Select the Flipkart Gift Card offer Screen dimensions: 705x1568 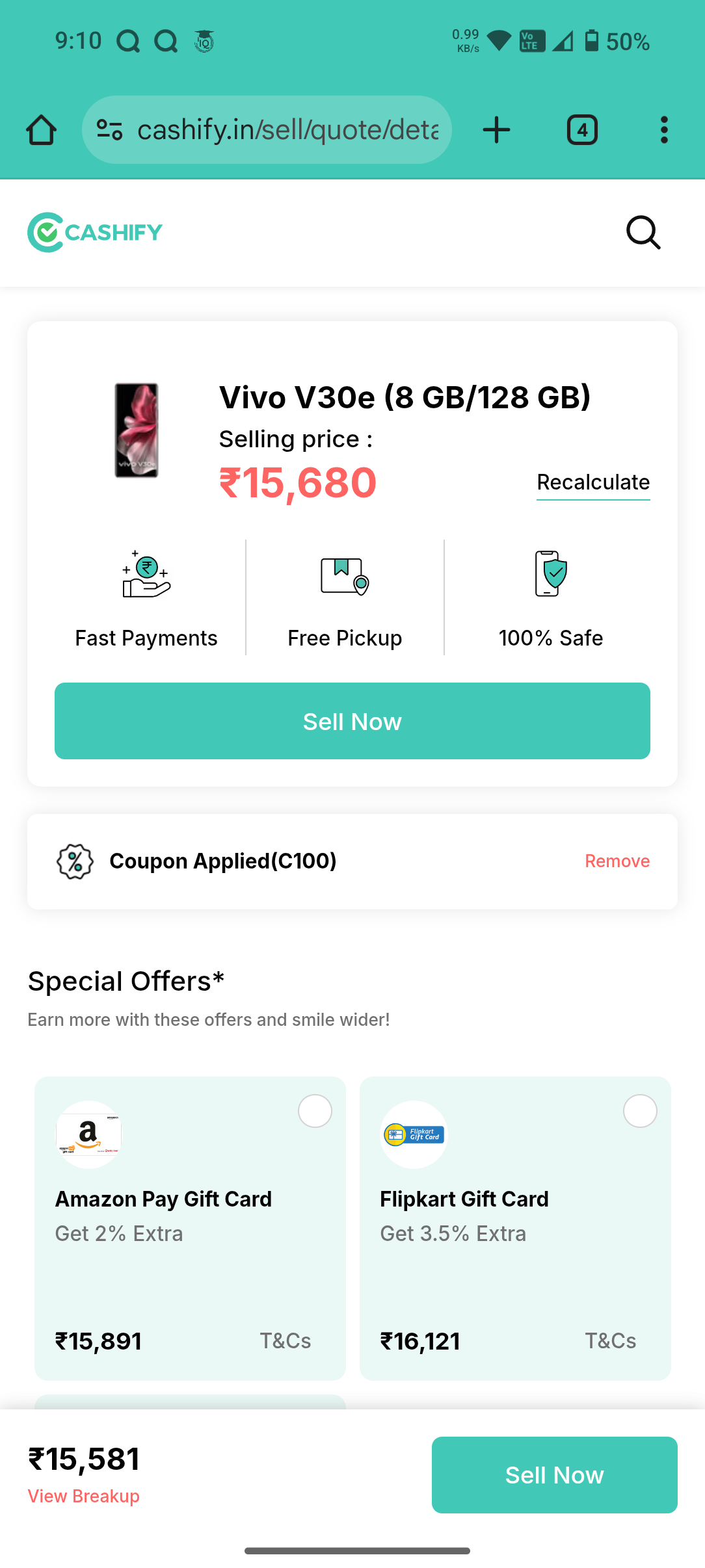tap(640, 1111)
